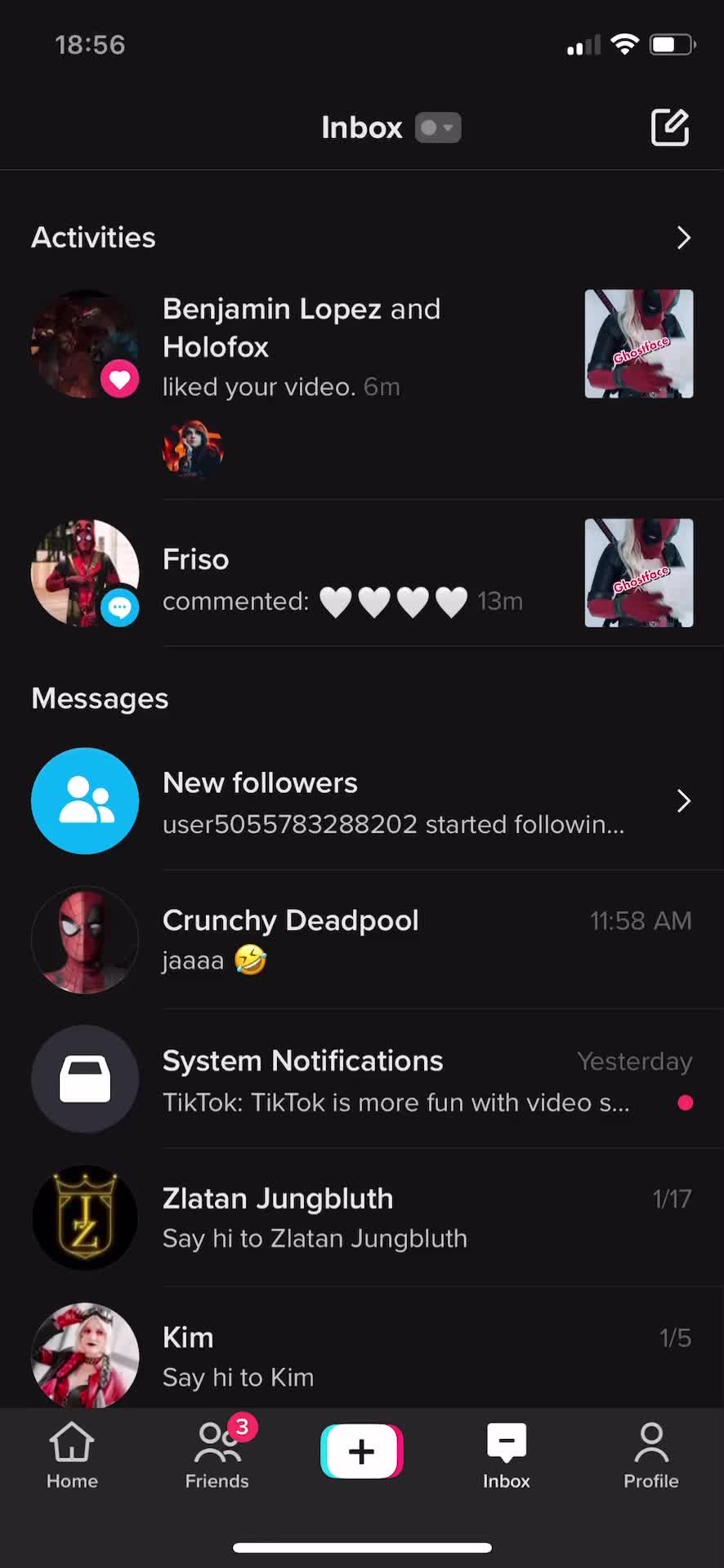Open the chat with Crunchy Deadpool
The image size is (724, 1568).
point(392,939)
